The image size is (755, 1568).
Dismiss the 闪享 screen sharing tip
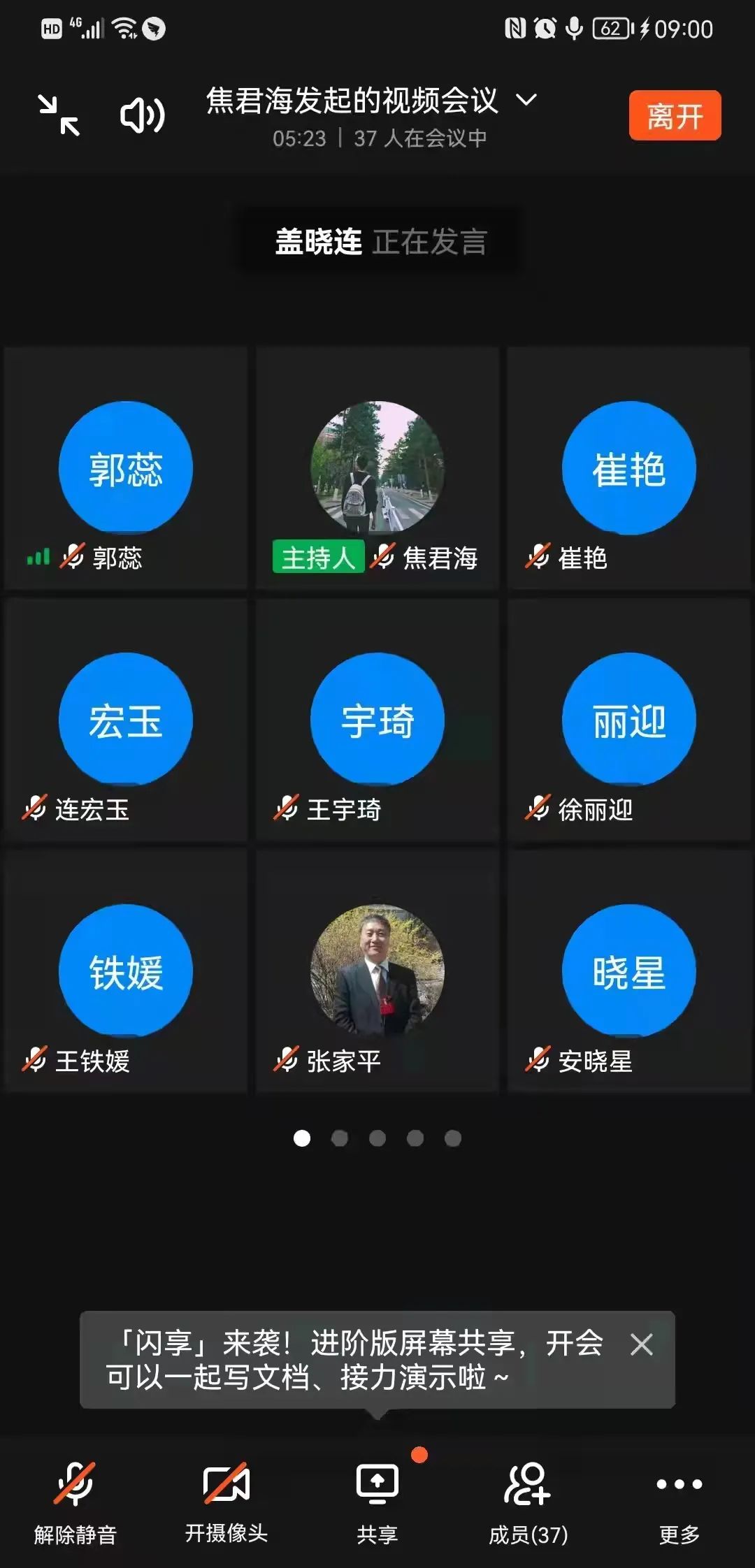point(642,1344)
